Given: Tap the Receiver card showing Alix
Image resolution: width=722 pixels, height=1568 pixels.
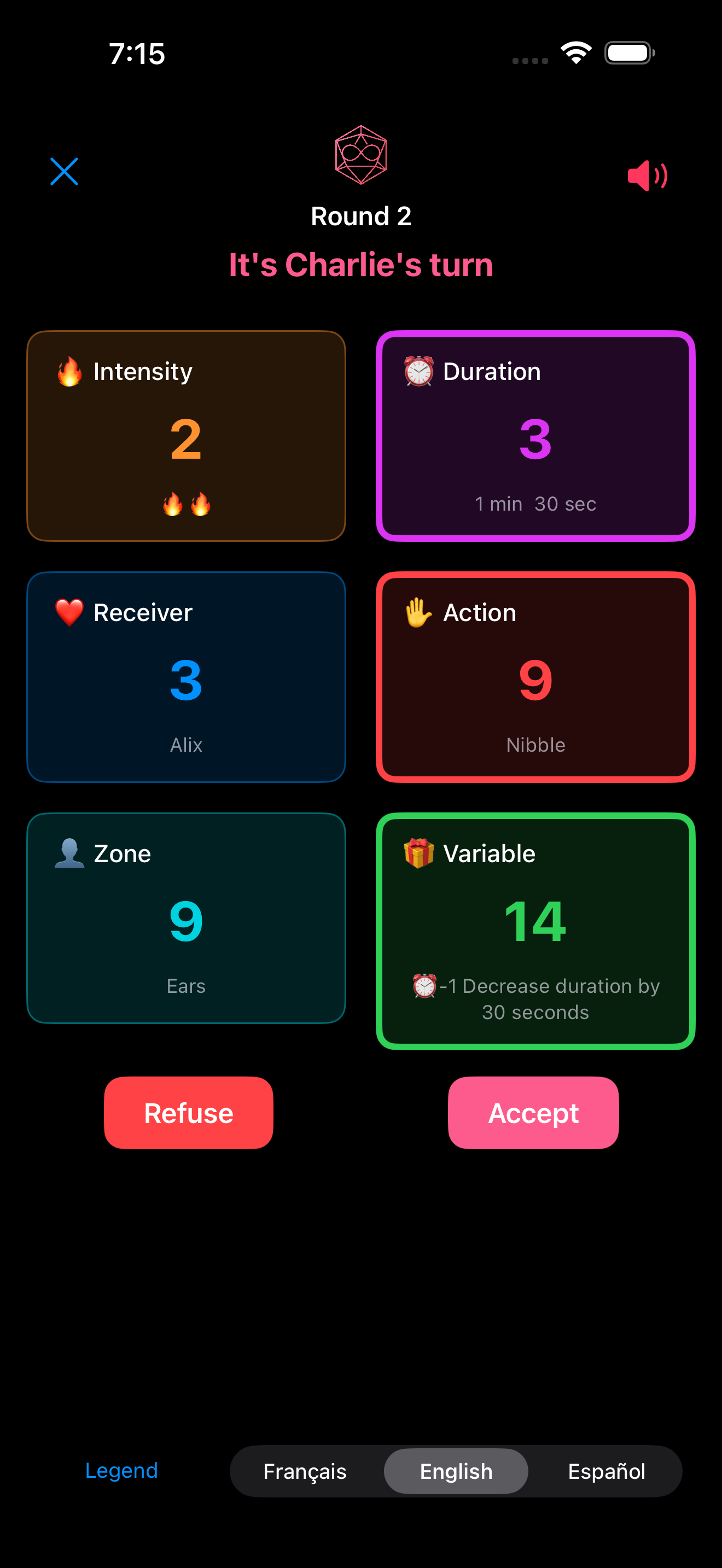Looking at the screenshot, I should 185,677.
